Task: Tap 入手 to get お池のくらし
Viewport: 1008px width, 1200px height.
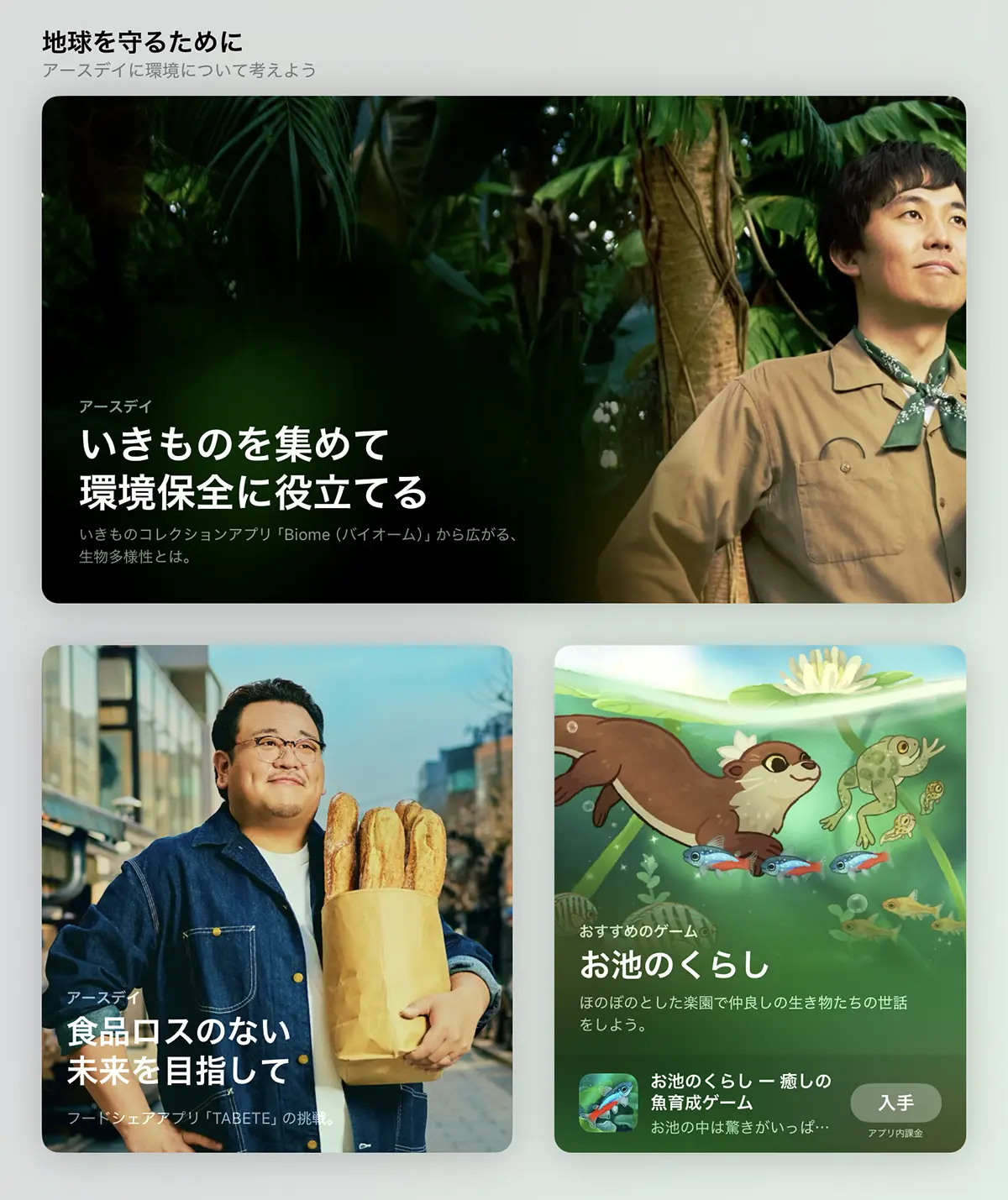Action: (895, 1103)
